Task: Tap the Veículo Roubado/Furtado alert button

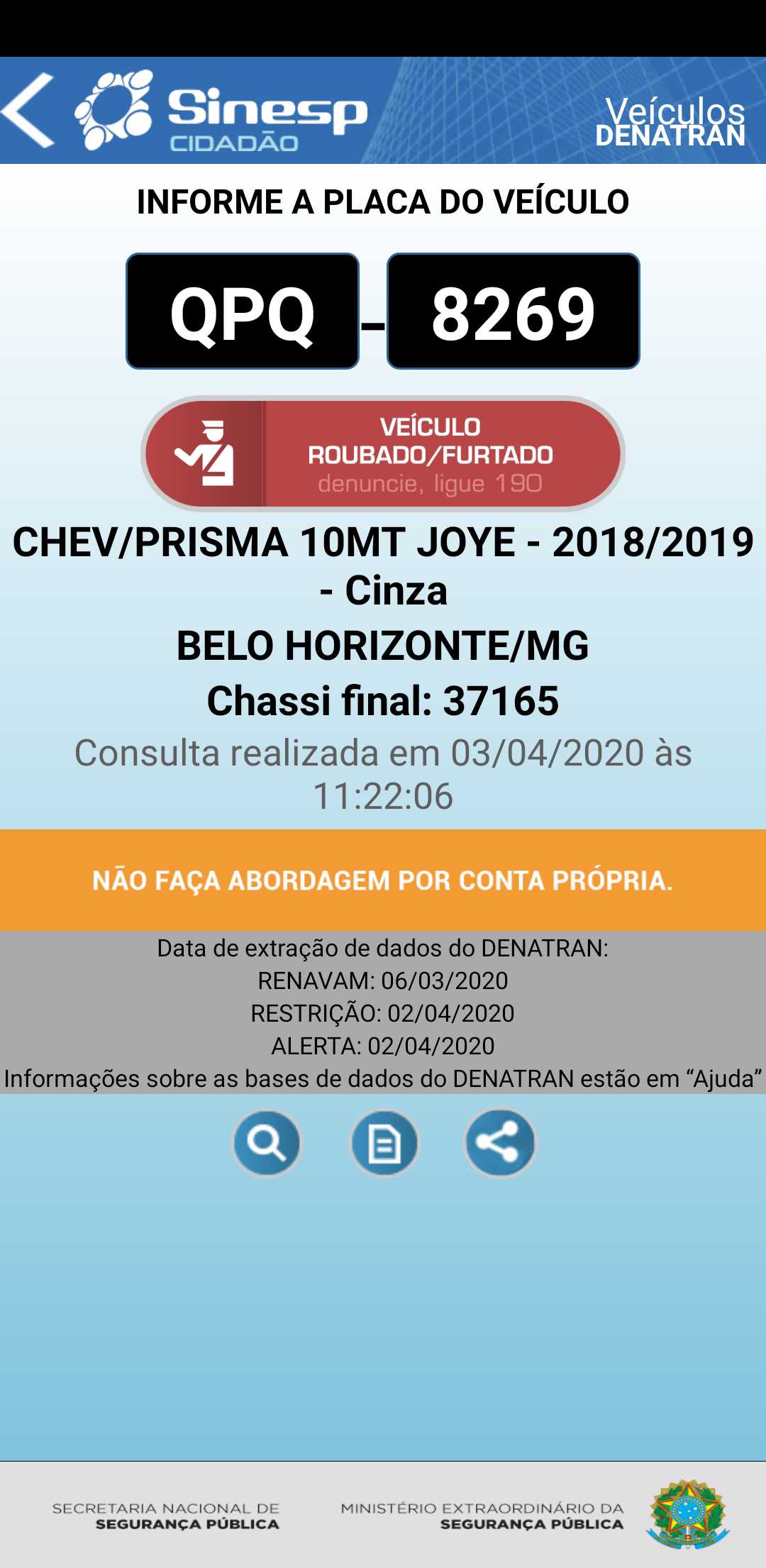Action: pos(383,454)
